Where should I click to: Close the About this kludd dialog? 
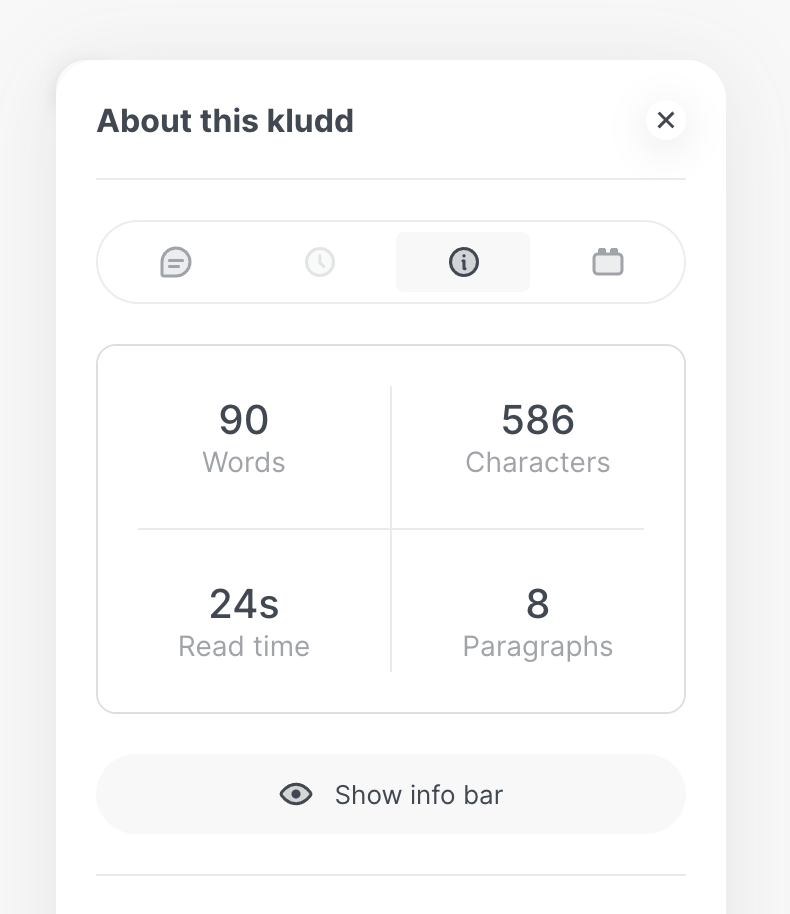pos(666,121)
